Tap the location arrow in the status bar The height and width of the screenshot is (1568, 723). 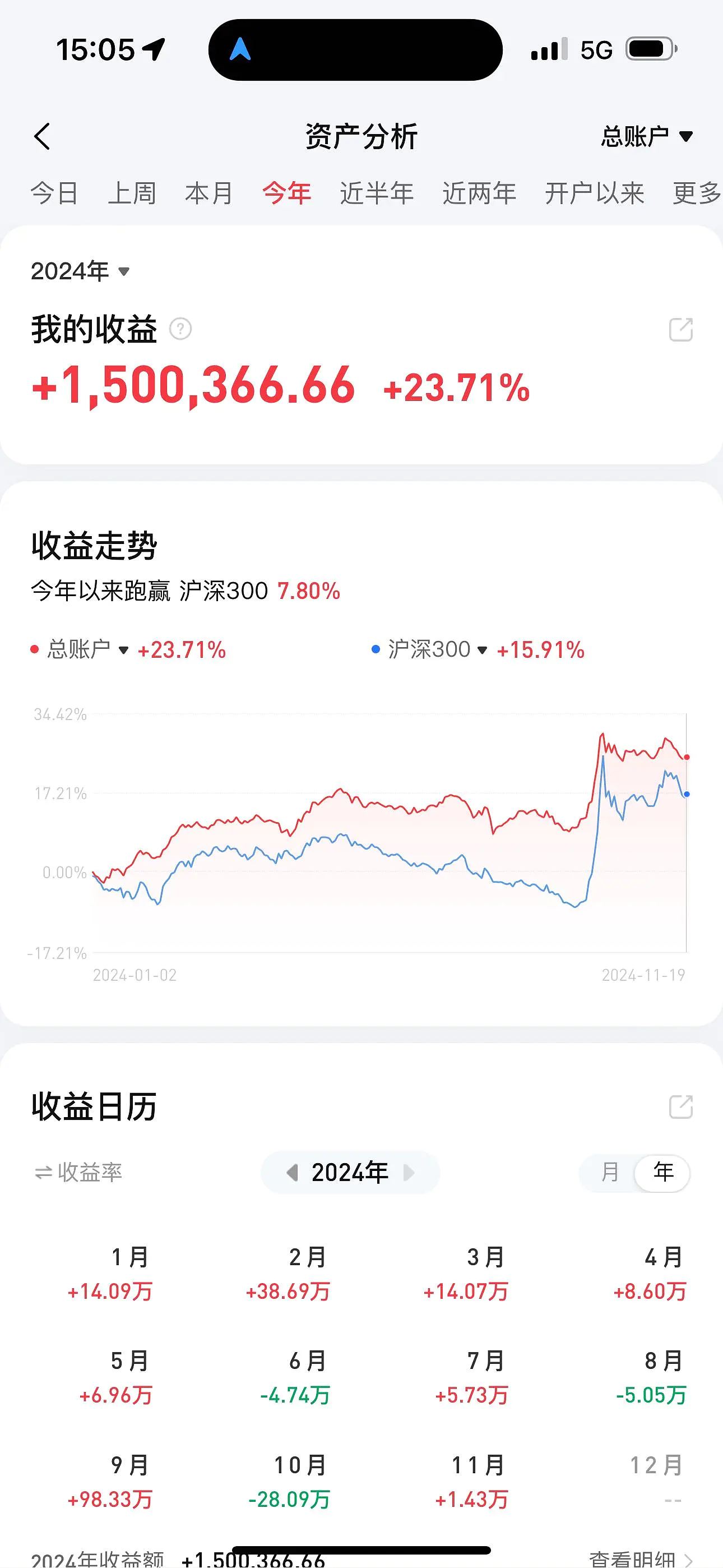coord(151,49)
